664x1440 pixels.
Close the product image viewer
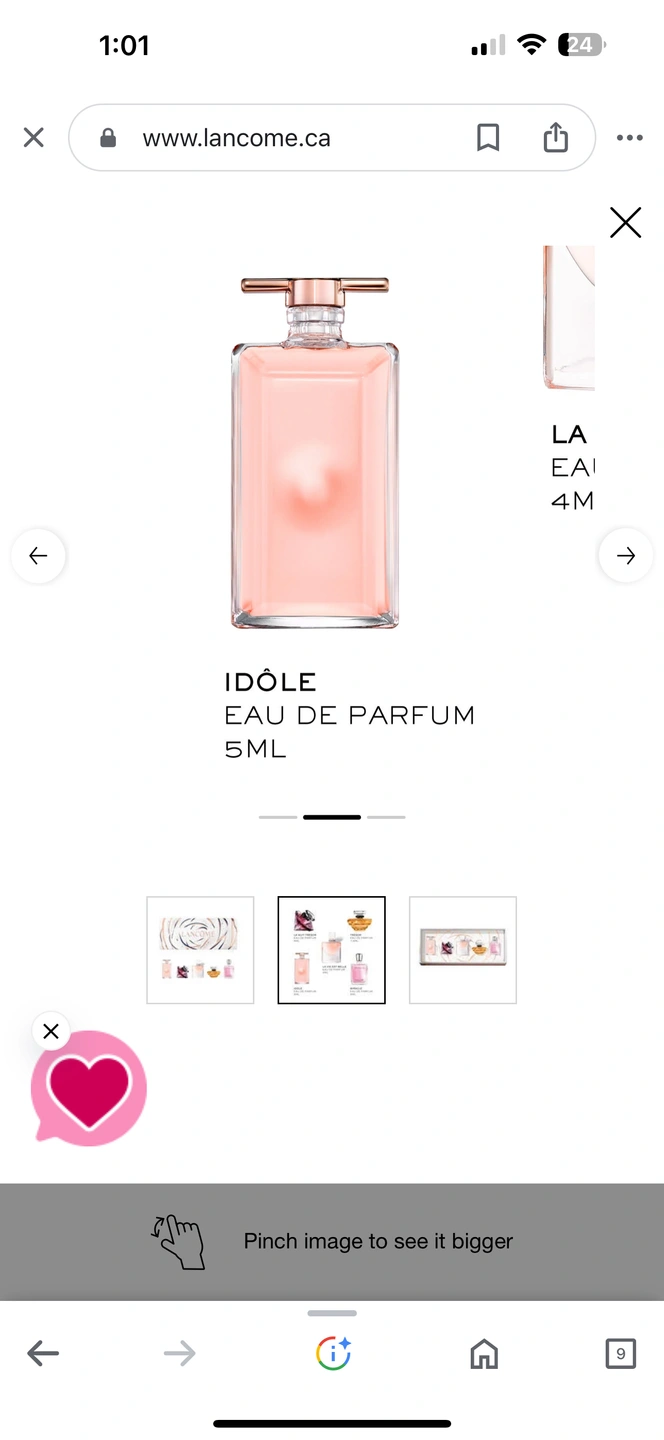[625, 222]
